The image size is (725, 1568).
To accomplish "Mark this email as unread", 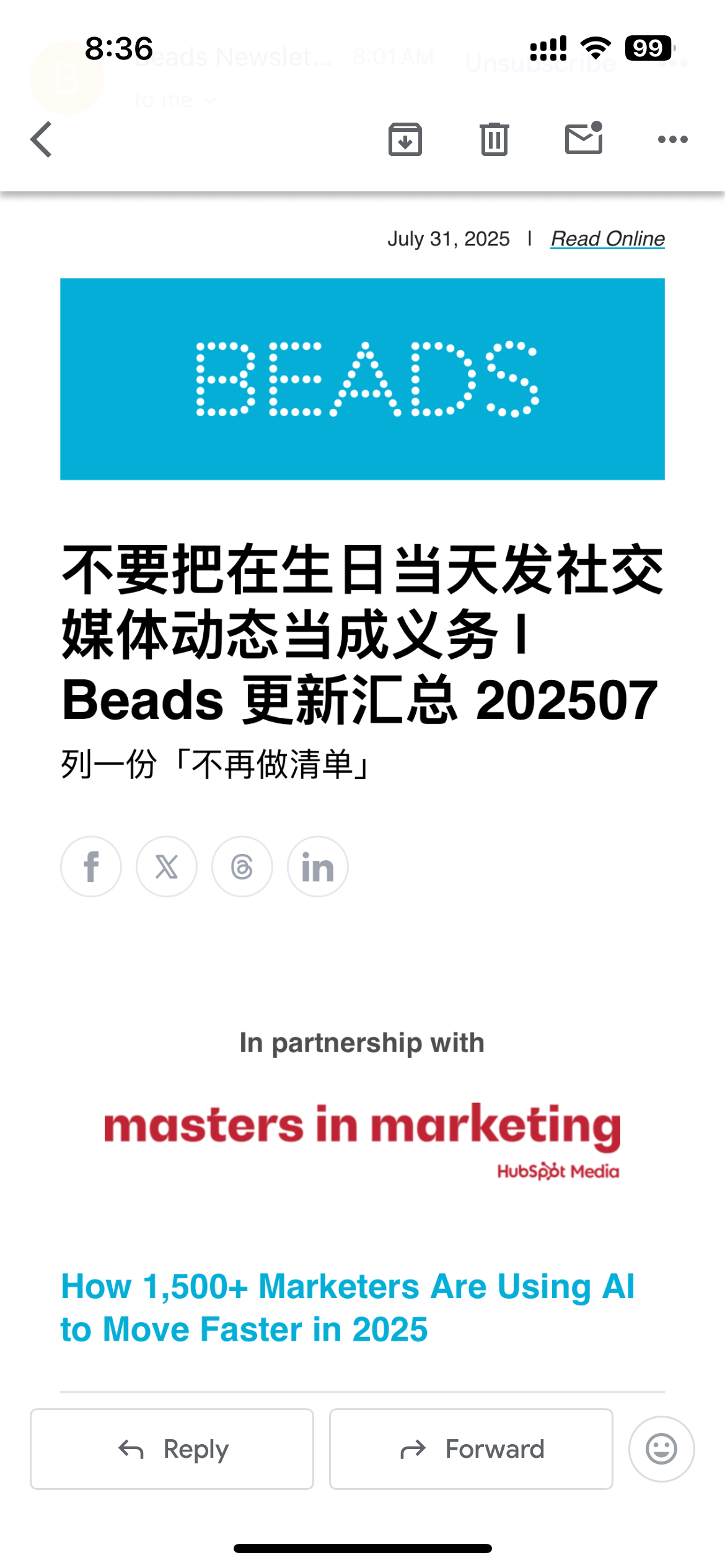I will pyautogui.click(x=584, y=137).
